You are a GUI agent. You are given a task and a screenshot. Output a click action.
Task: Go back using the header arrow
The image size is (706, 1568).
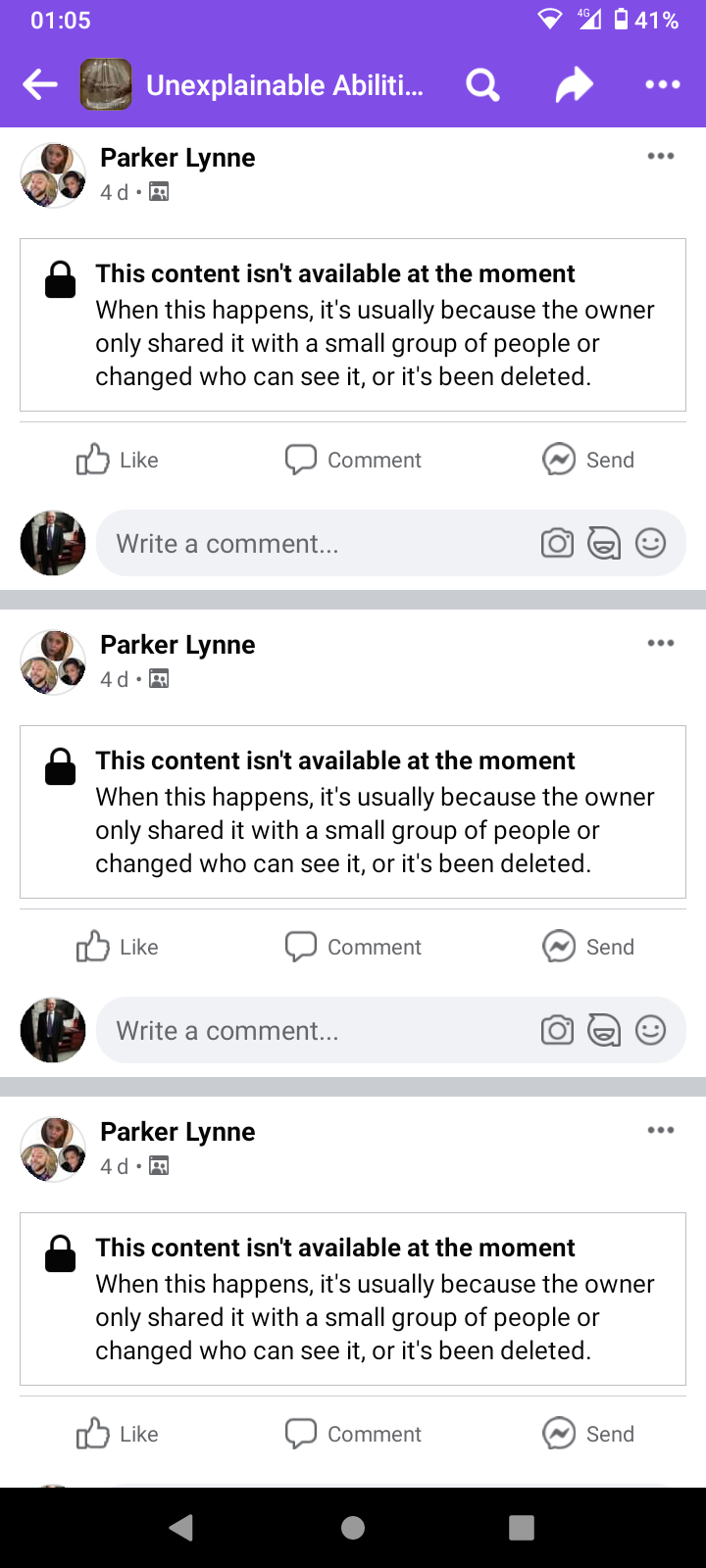click(40, 85)
